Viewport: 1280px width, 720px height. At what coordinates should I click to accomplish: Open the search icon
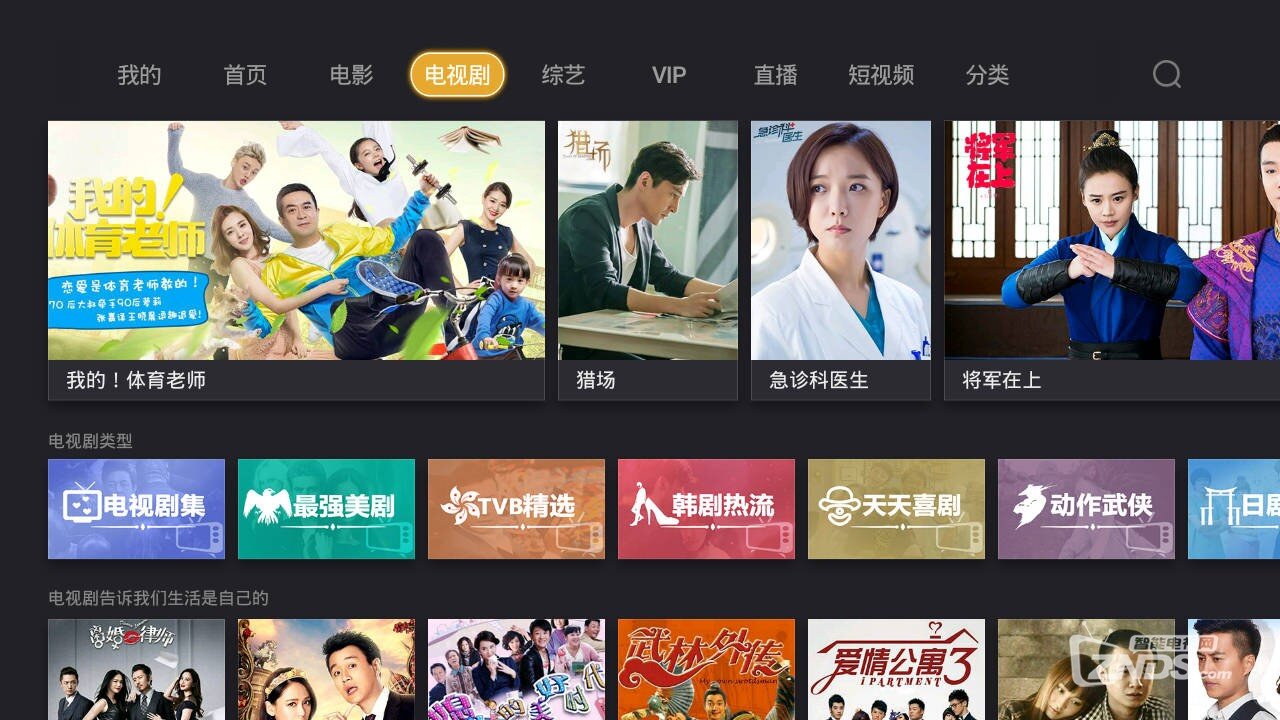1166,75
